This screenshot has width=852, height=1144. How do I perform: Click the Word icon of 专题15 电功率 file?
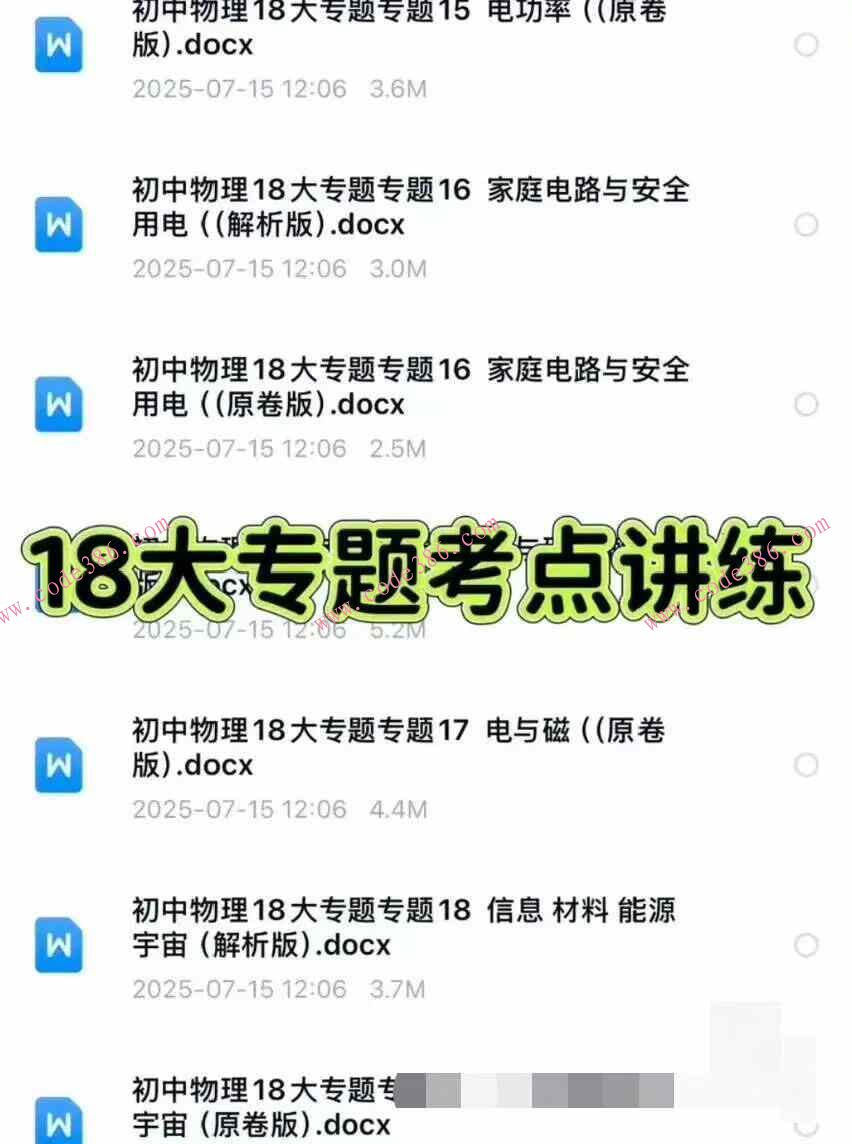point(58,44)
